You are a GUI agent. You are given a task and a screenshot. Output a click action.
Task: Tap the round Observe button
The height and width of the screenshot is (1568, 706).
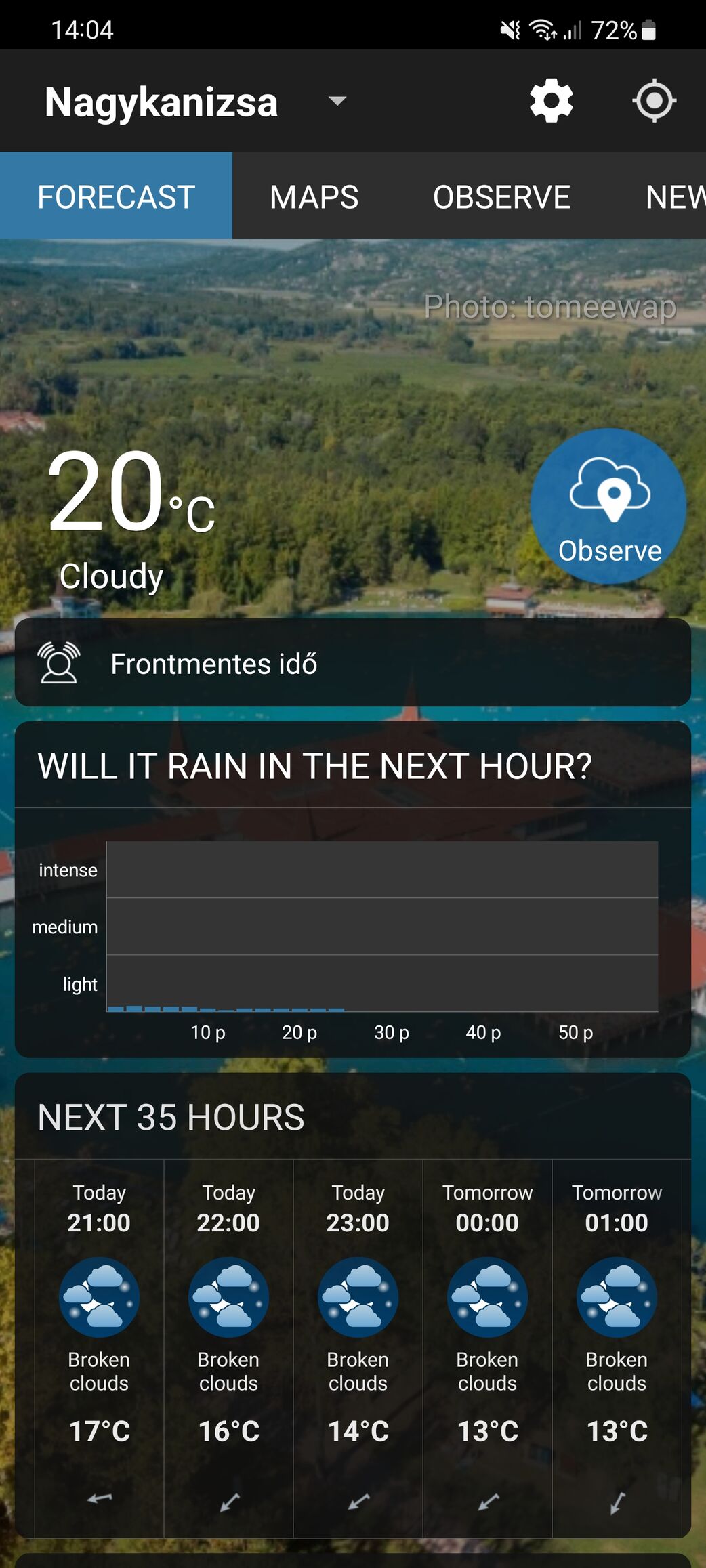tap(609, 506)
